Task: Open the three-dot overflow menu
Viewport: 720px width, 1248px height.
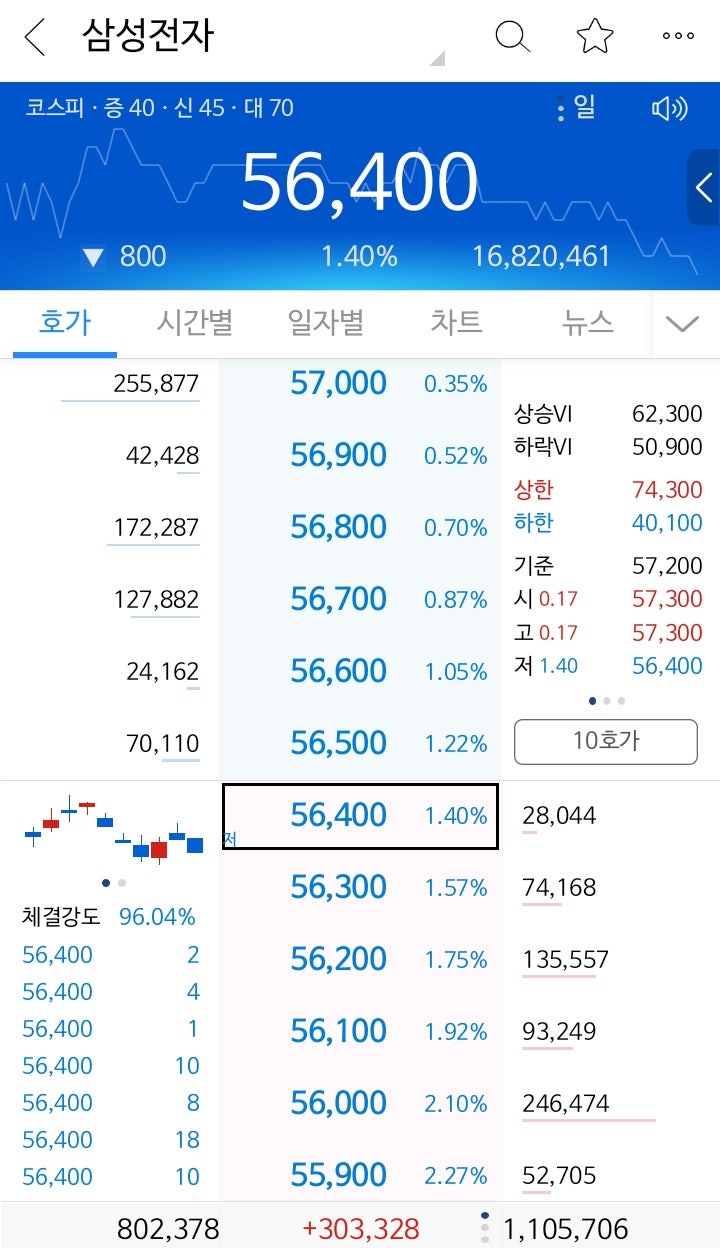Action: coord(678,37)
